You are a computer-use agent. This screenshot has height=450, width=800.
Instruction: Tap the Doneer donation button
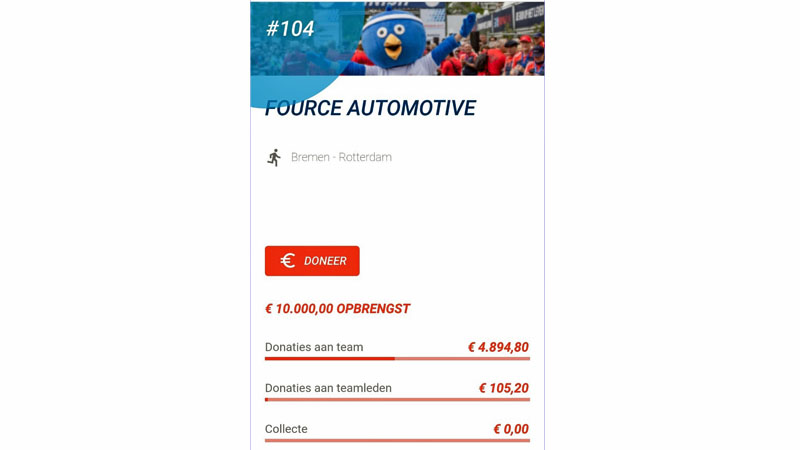(x=312, y=261)
